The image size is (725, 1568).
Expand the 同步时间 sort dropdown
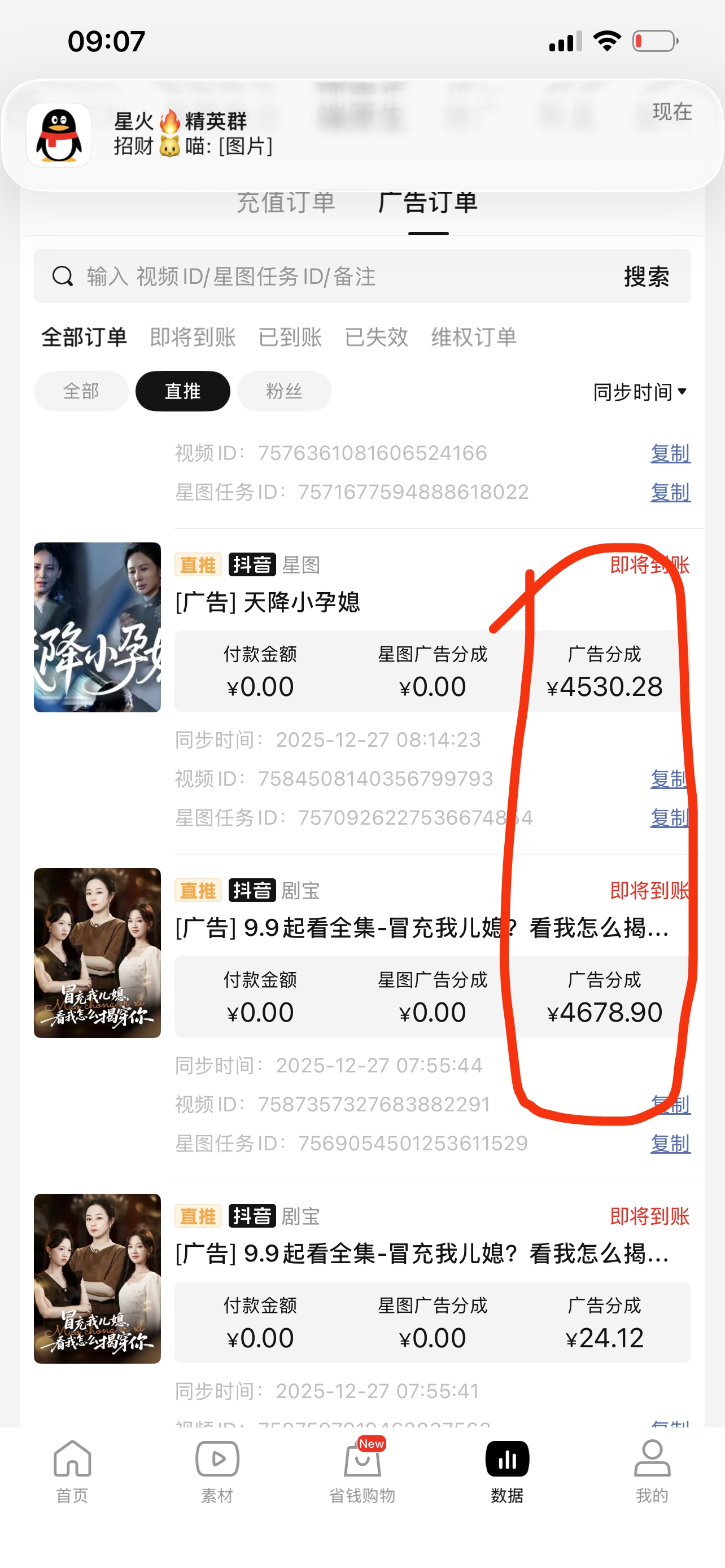click(640, 391)
